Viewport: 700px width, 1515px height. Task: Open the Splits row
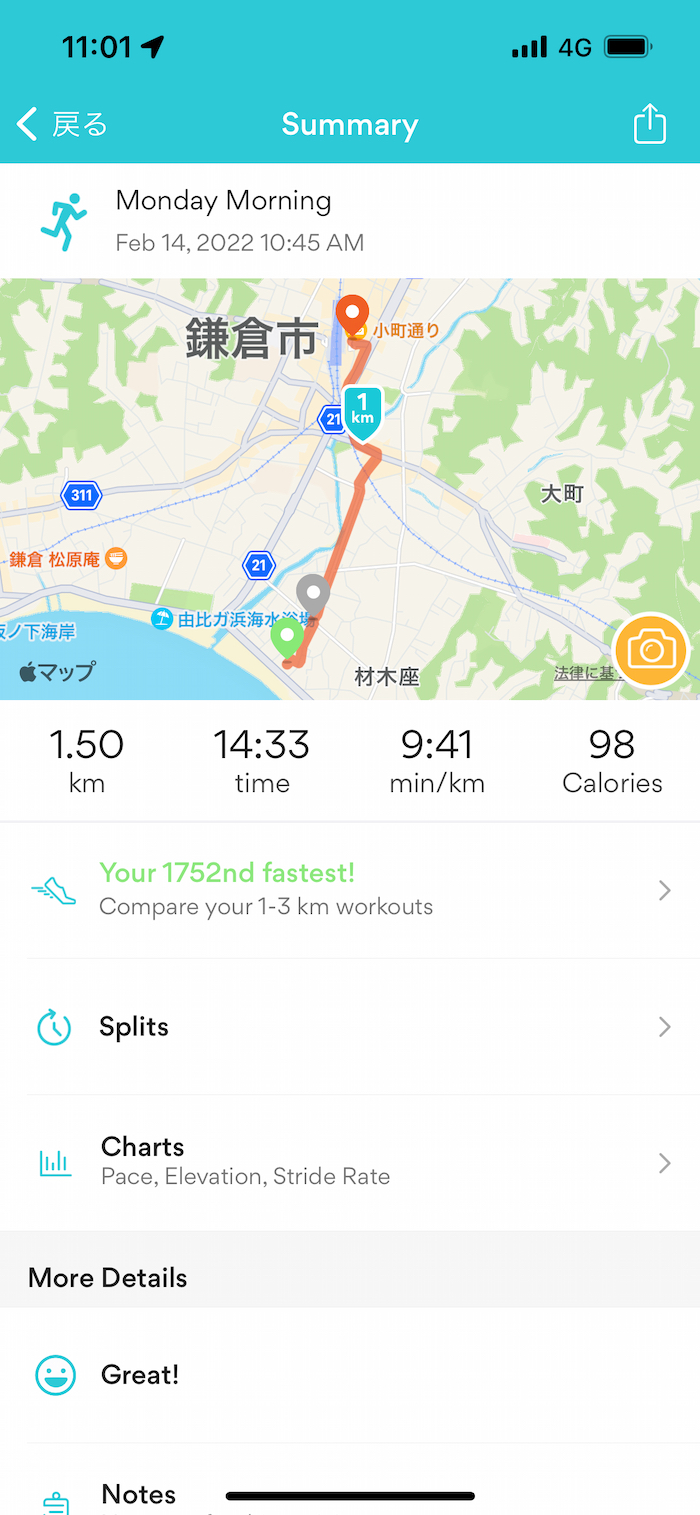click(x=350, y=1027)
